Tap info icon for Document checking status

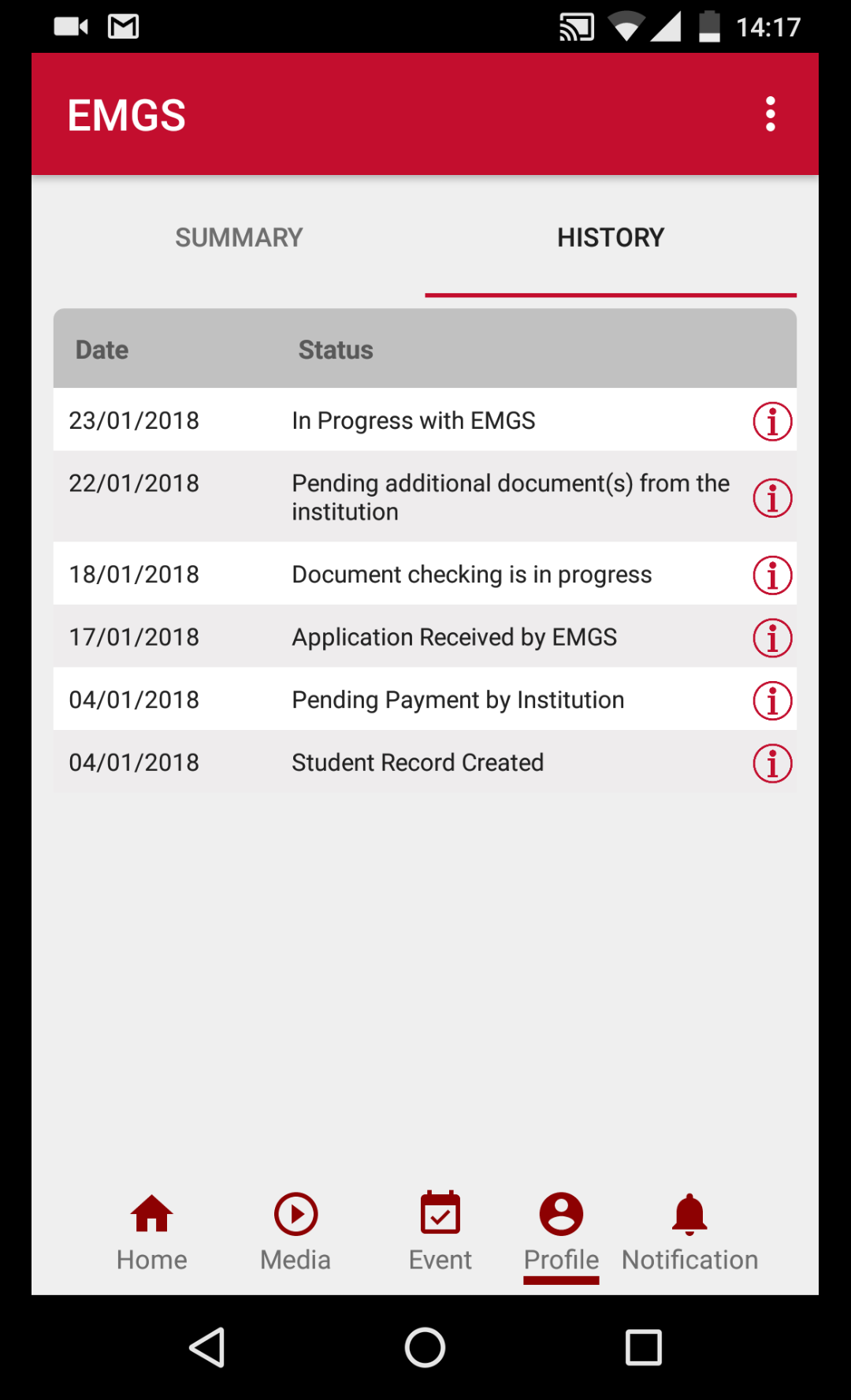click(x=772, y=575)
